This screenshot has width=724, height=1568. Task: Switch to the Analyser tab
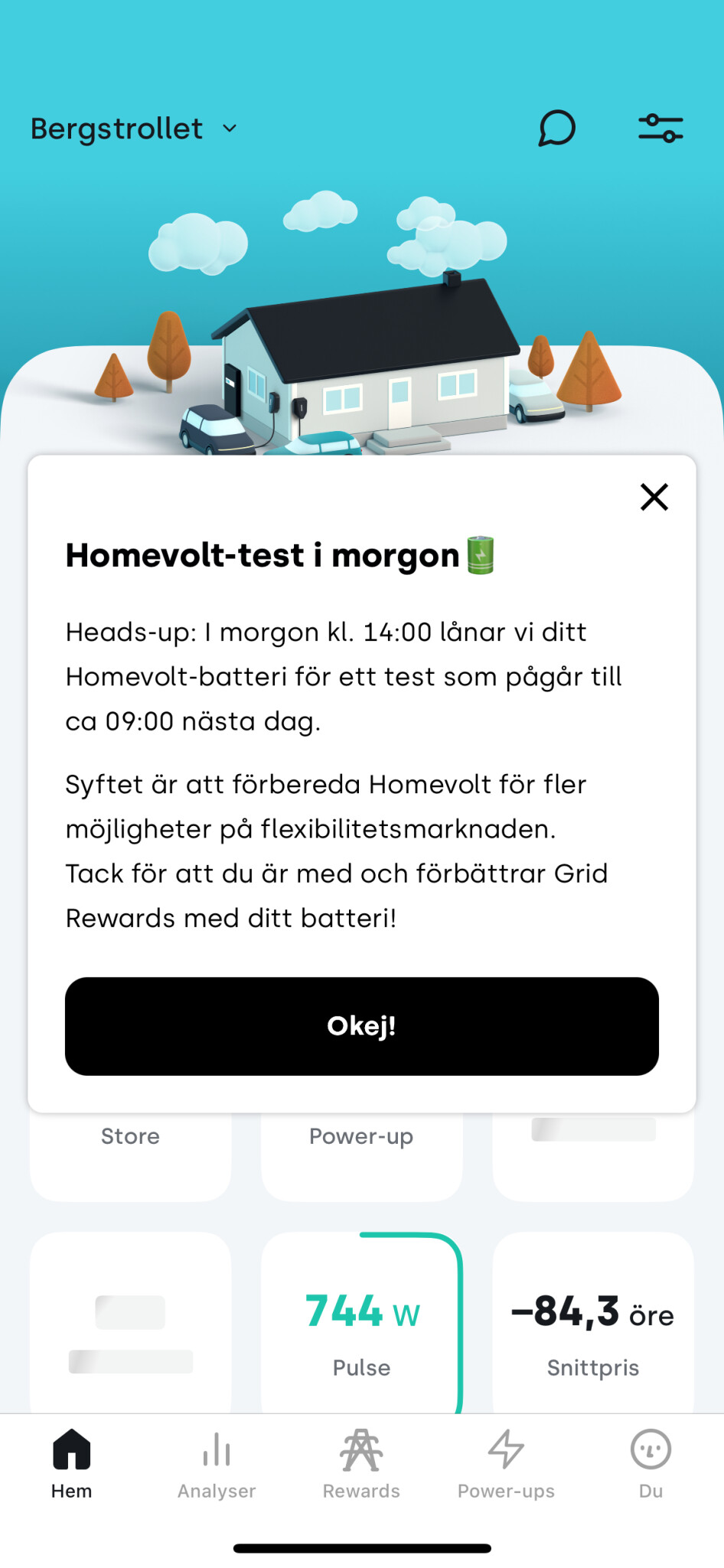point(217,1464)
